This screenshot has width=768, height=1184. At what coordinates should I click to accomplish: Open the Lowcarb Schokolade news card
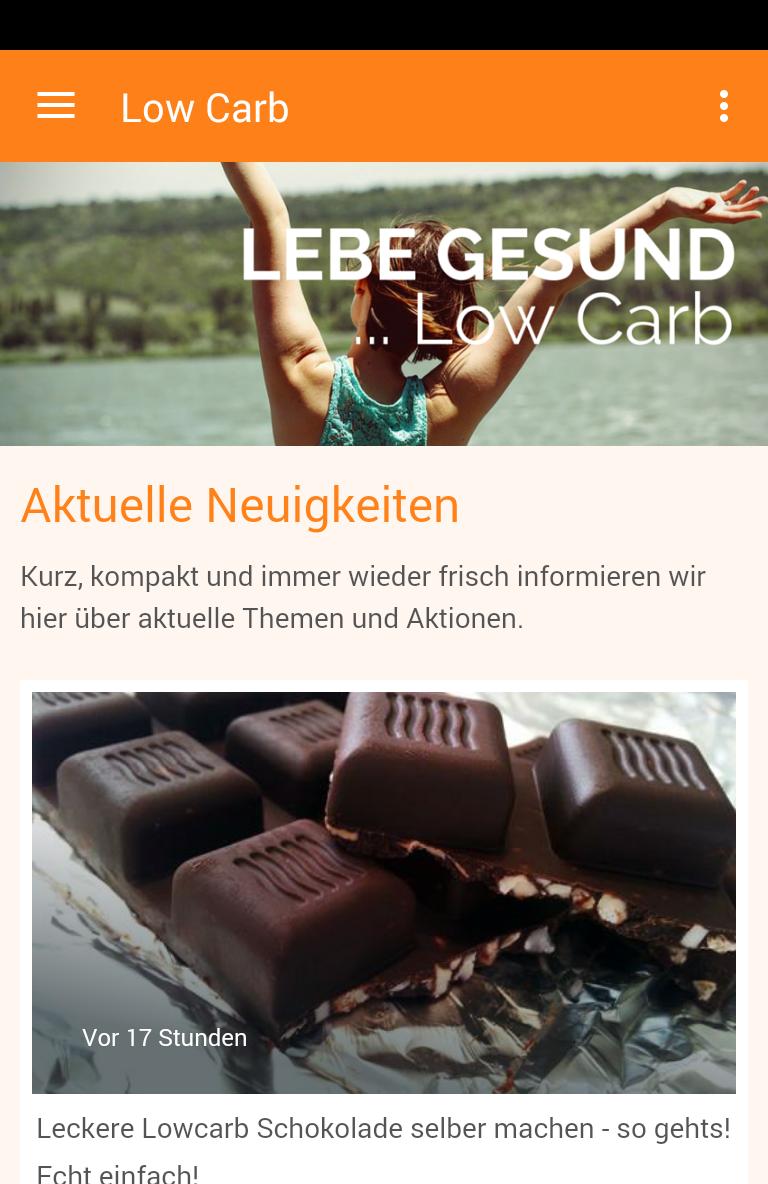[384, 892]
